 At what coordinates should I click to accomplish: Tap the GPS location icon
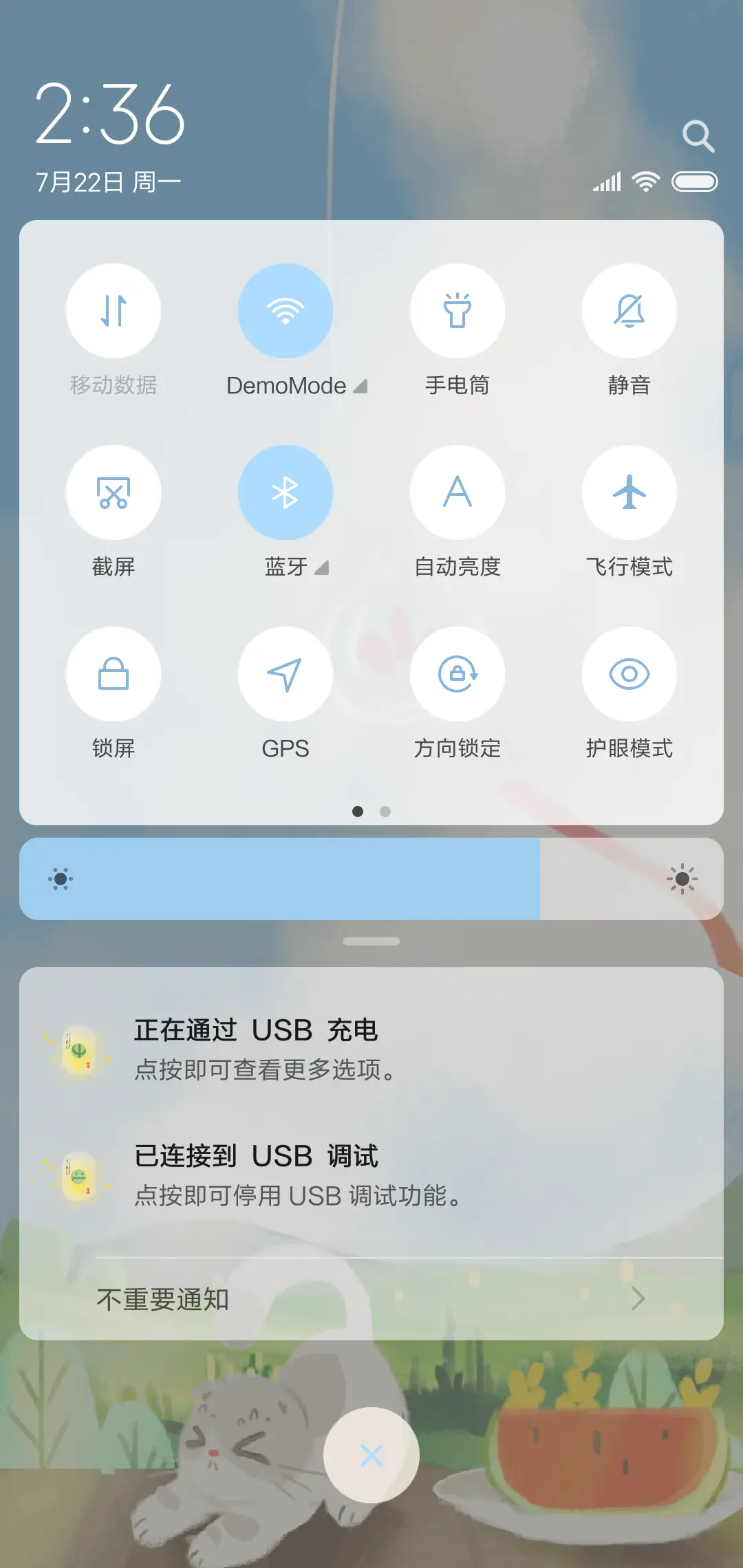coord(286,674)
